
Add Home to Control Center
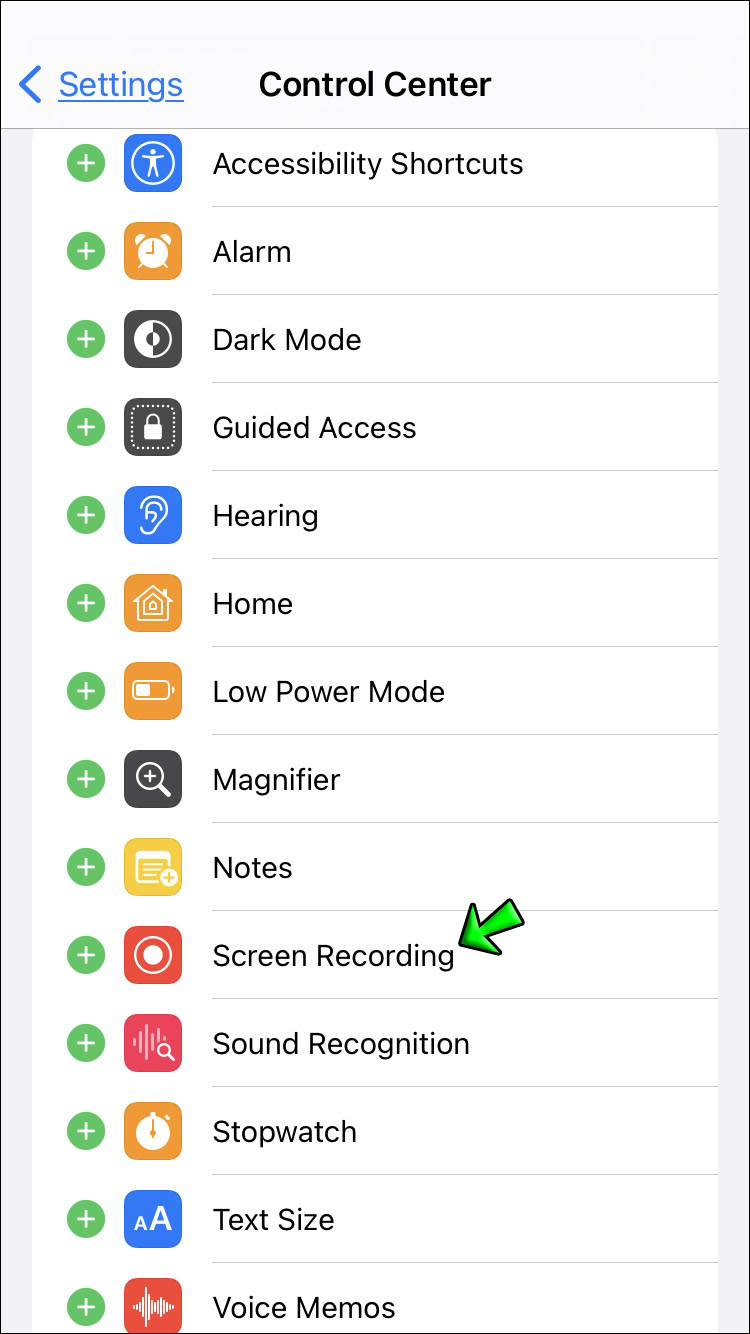86,603
